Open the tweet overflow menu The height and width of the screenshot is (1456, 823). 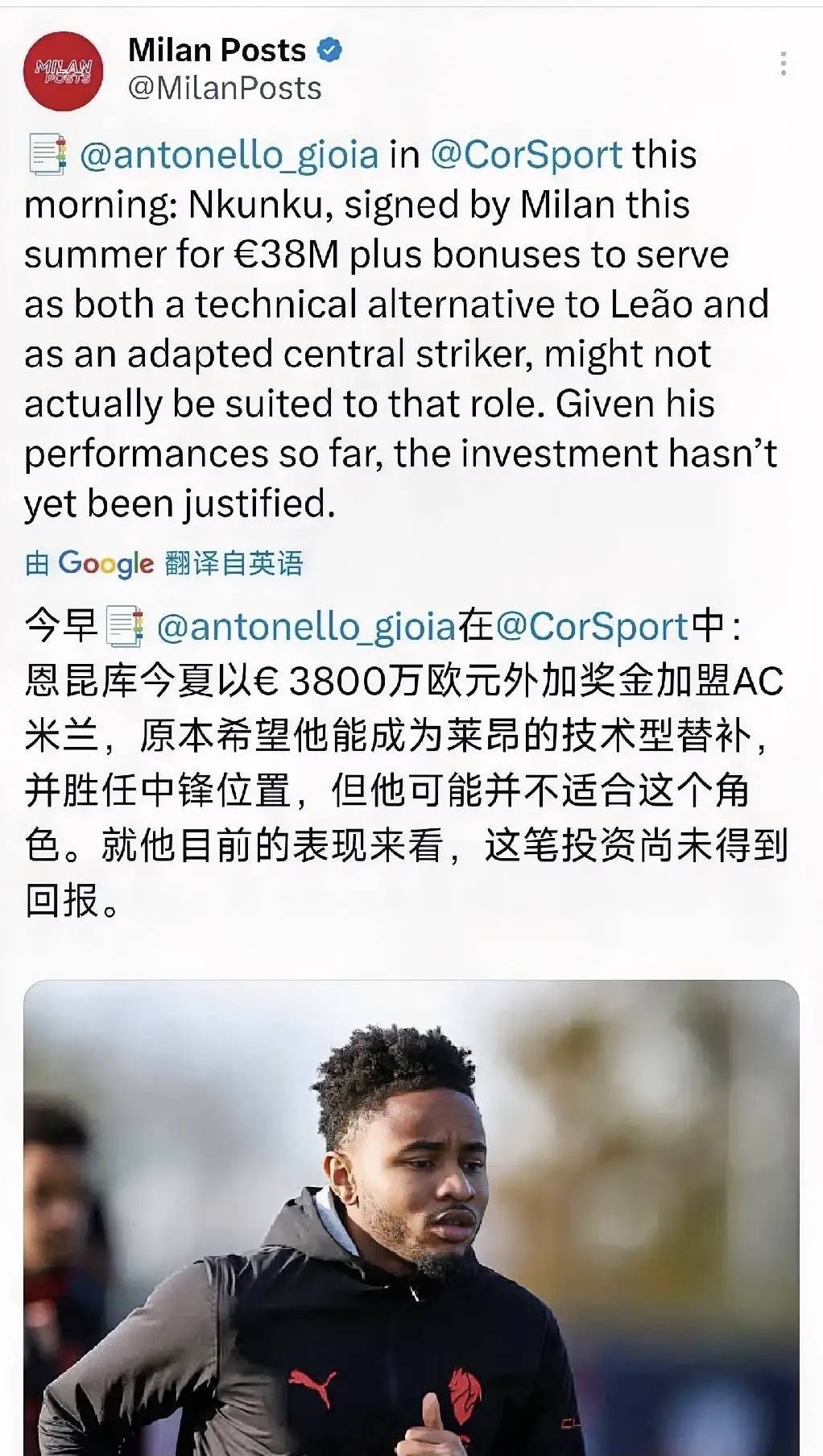783,64
